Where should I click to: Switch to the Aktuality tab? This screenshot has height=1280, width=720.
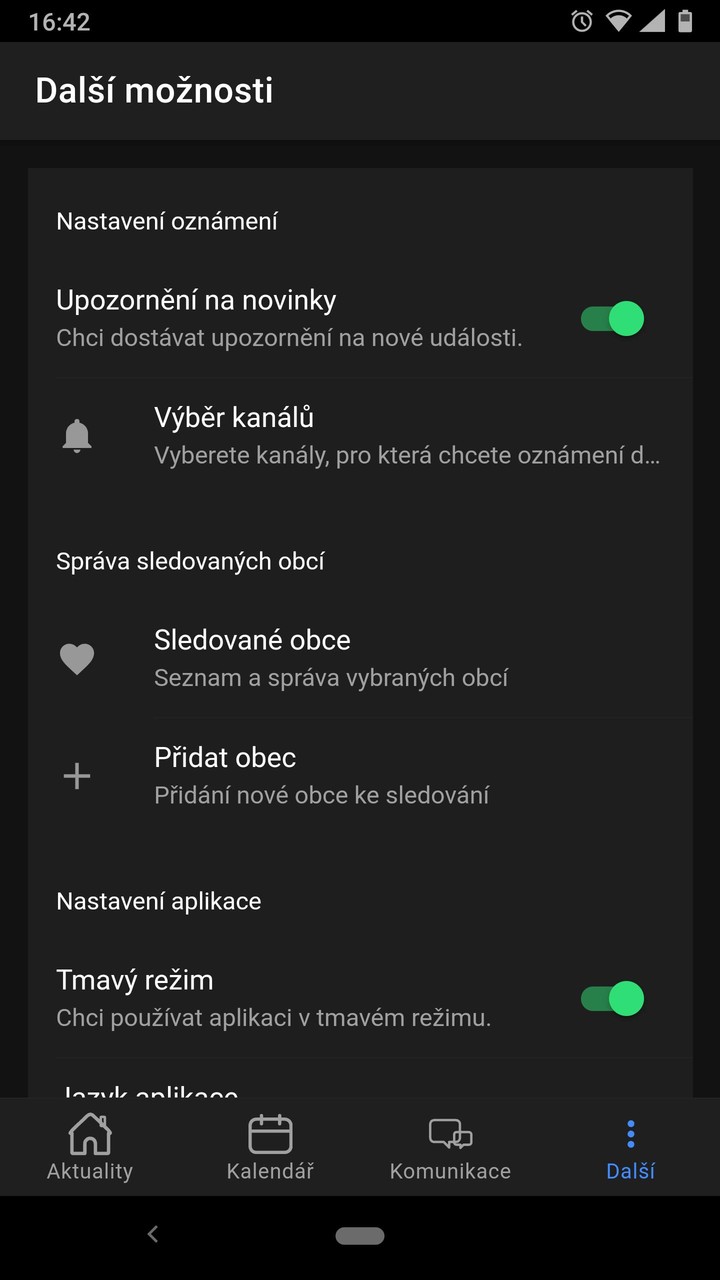tap(90, 1148)
